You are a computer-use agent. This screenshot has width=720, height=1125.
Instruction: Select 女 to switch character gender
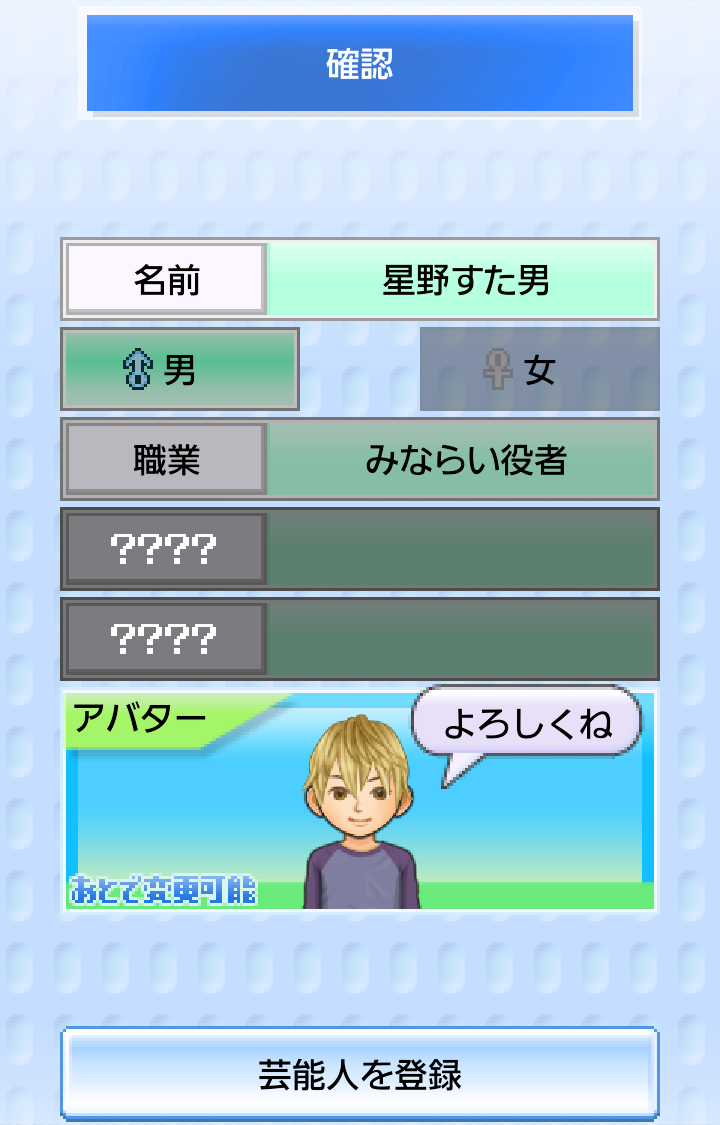539,366
